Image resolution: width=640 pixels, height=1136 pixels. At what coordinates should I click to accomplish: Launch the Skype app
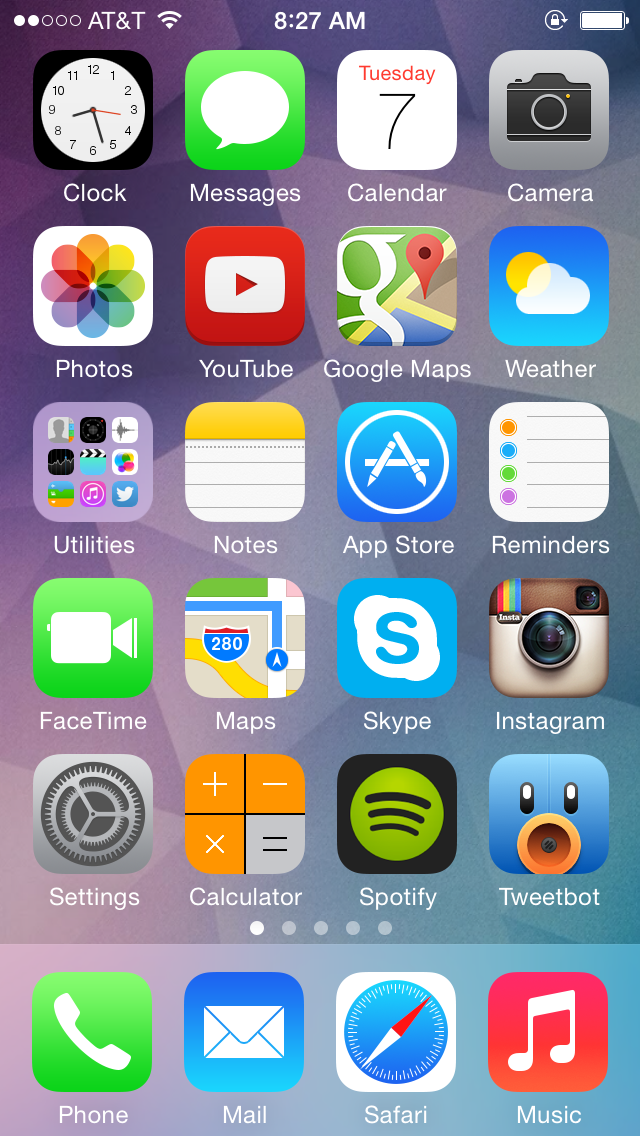397,638
